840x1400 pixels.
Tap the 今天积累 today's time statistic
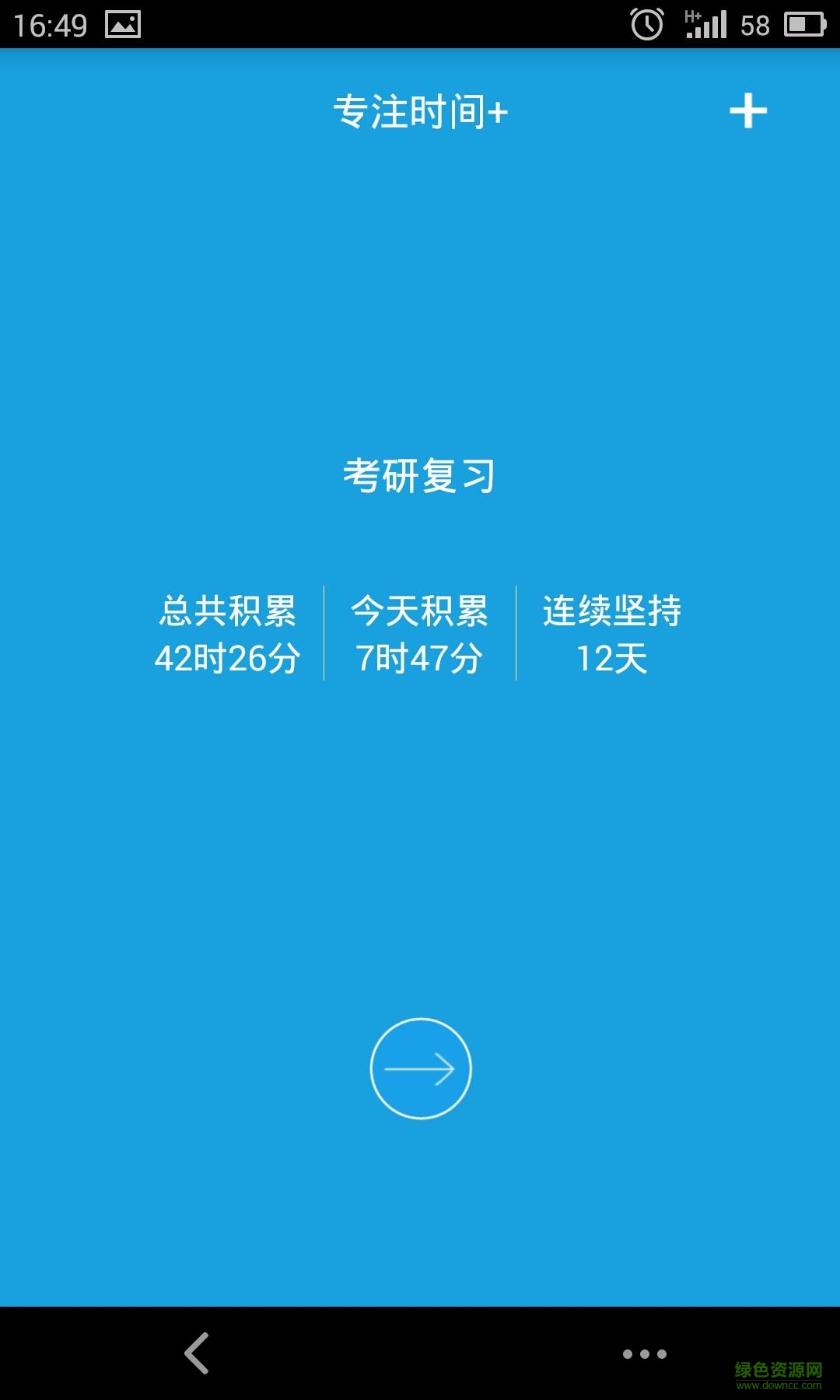[420, 612]
